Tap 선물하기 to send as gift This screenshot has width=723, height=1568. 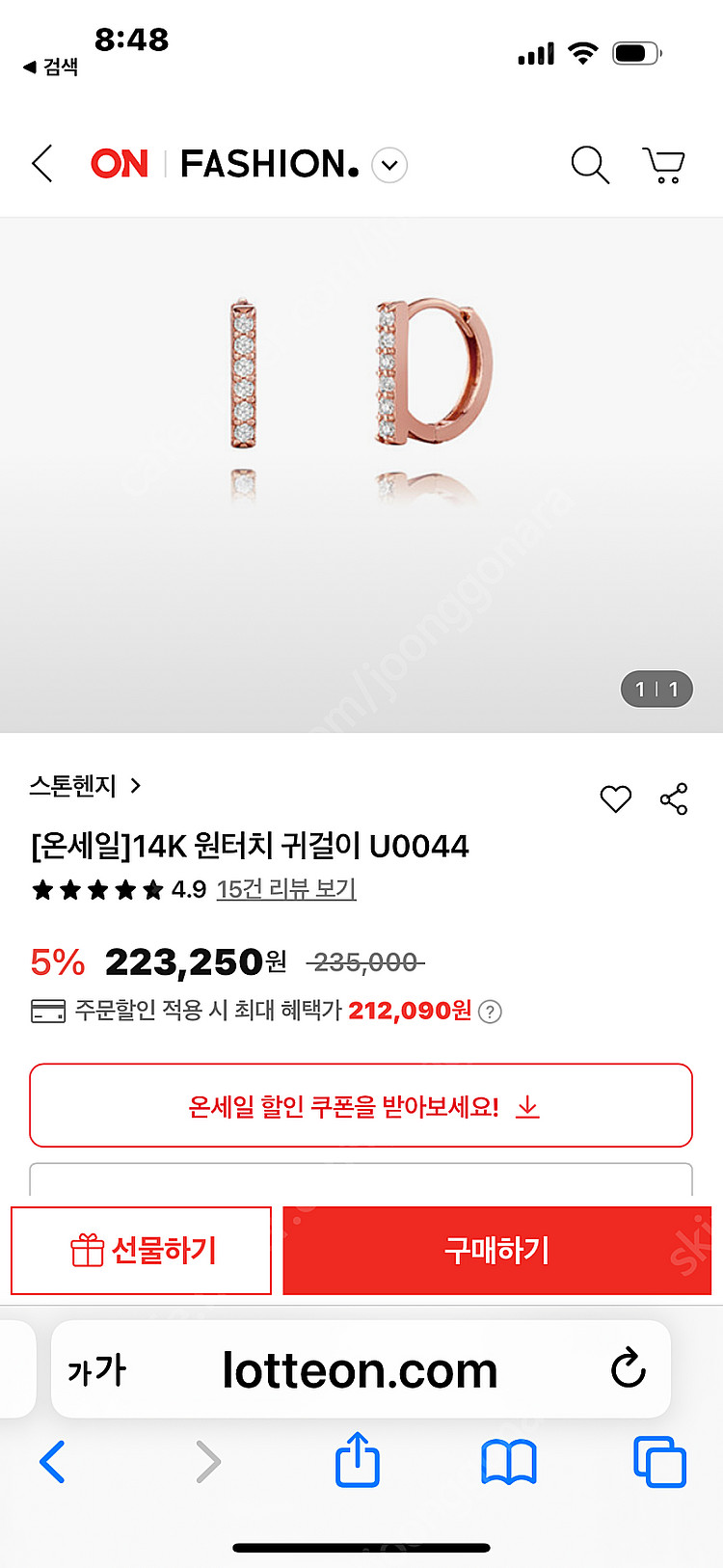tap(142, 1251)
